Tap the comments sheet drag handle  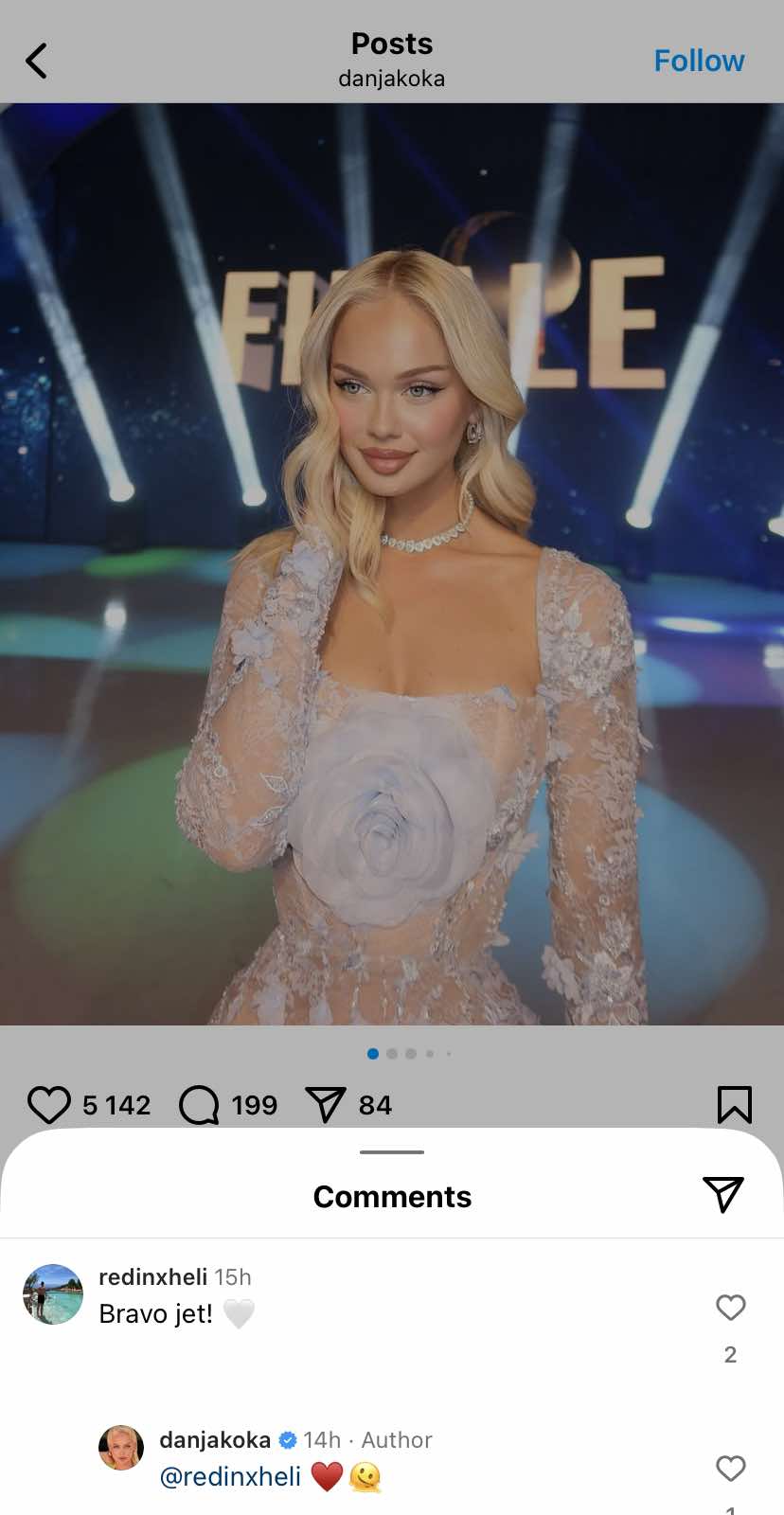[392, 1152]
